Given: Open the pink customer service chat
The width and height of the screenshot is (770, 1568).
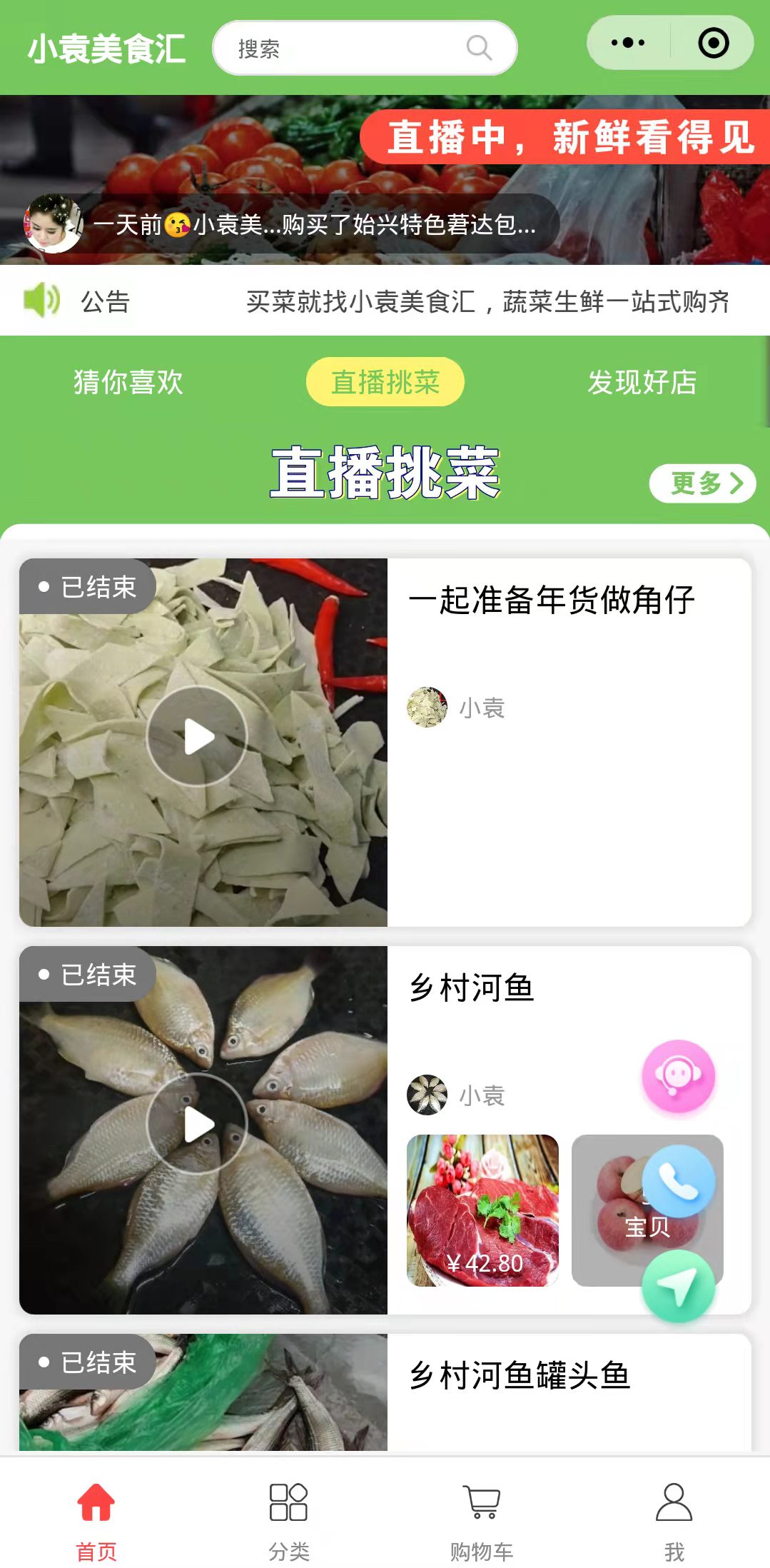Looking at the screenshot, I should pos(678,1076).
